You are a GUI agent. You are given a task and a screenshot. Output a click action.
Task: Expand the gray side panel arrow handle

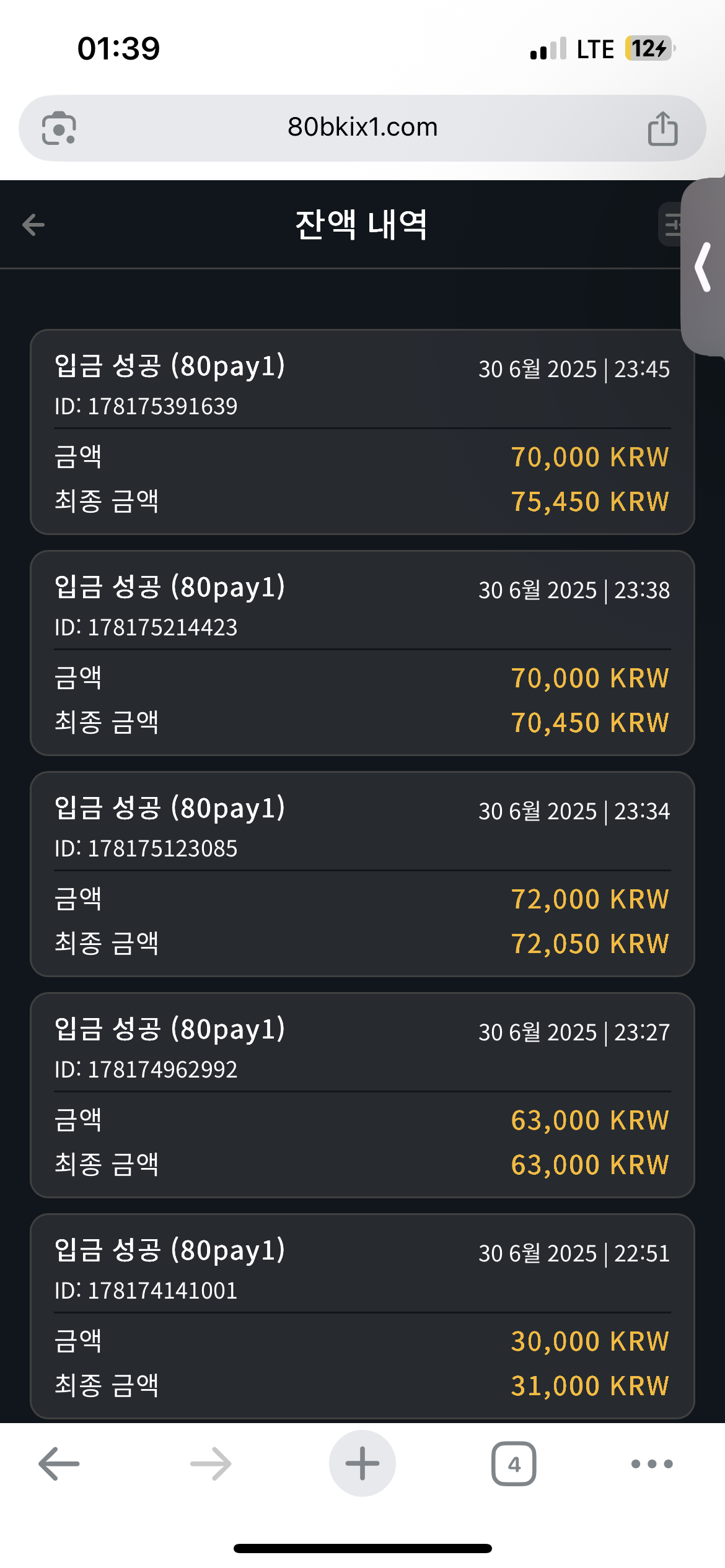click(703, 267)
